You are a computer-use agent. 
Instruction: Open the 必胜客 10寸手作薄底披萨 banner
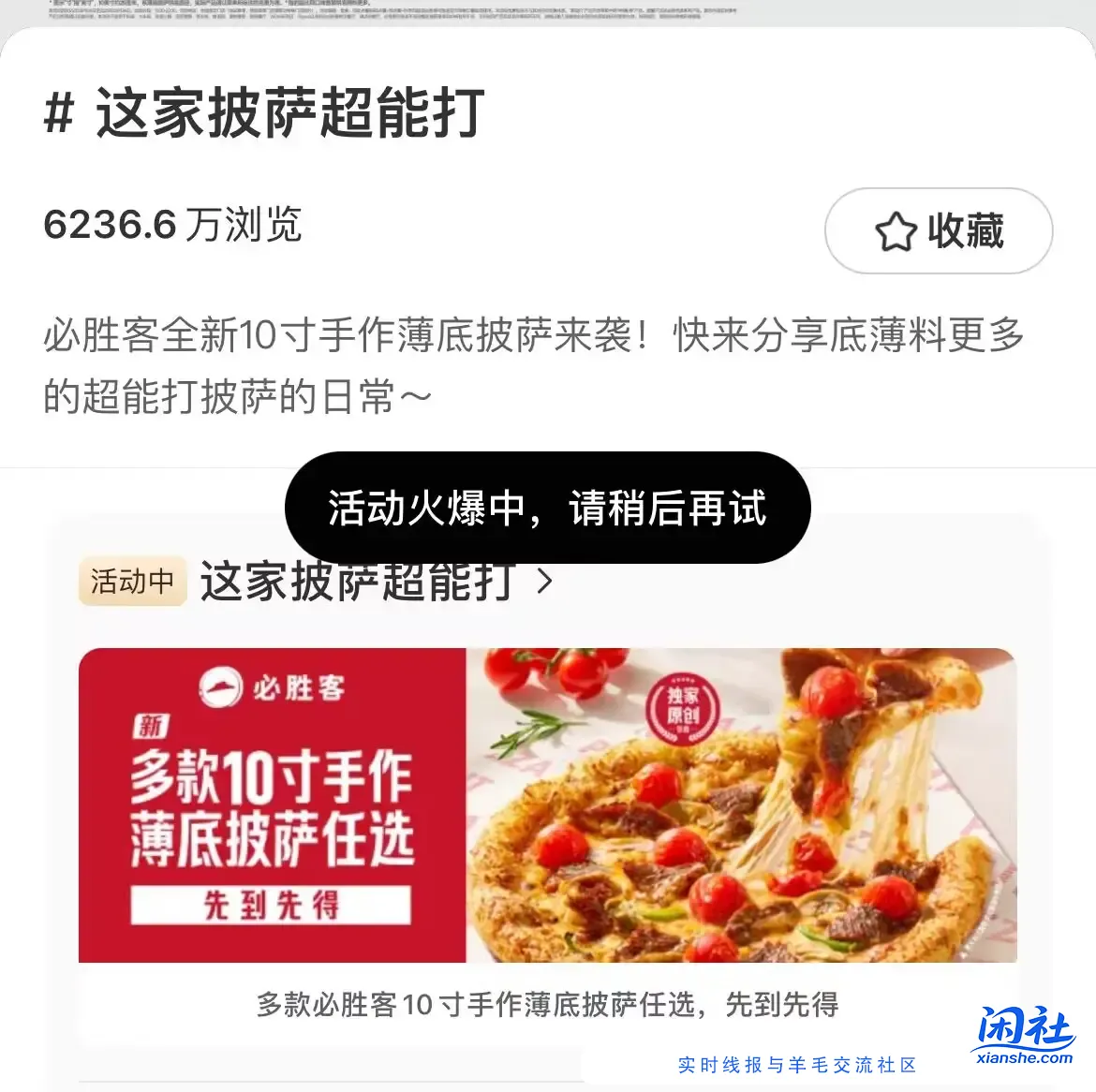(547, 805)
